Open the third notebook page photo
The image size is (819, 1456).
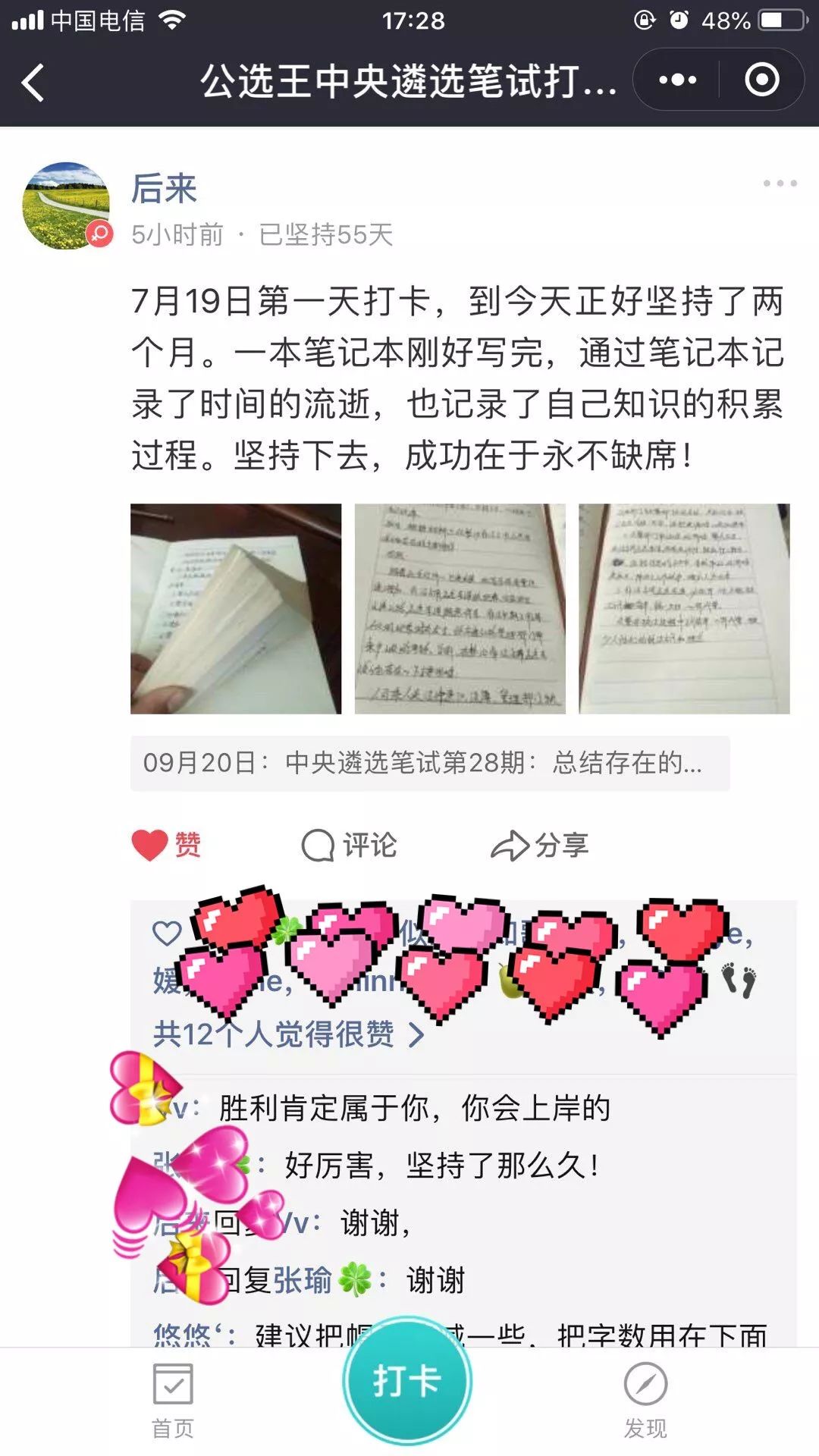[x=684, y=609]
